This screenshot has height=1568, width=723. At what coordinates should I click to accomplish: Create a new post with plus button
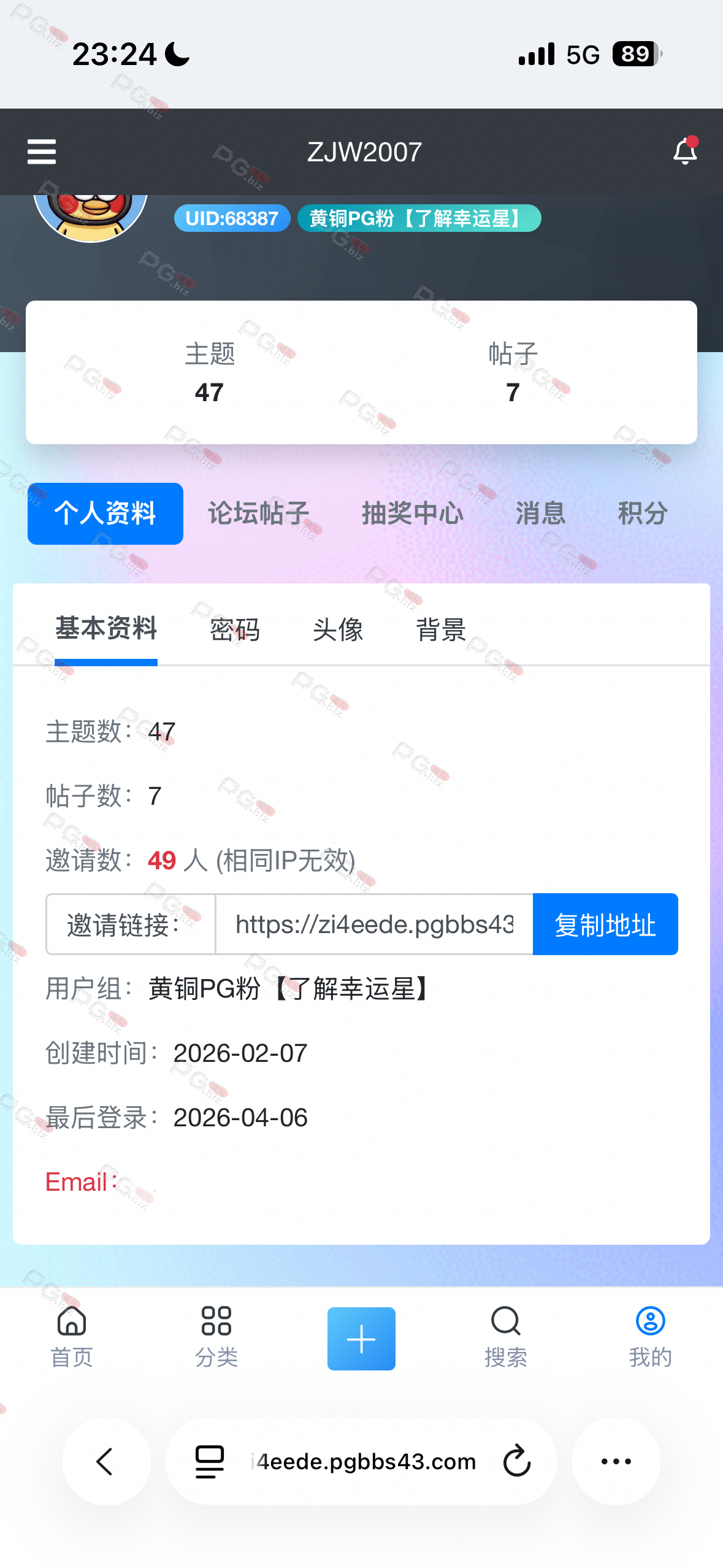[361, 1339]
